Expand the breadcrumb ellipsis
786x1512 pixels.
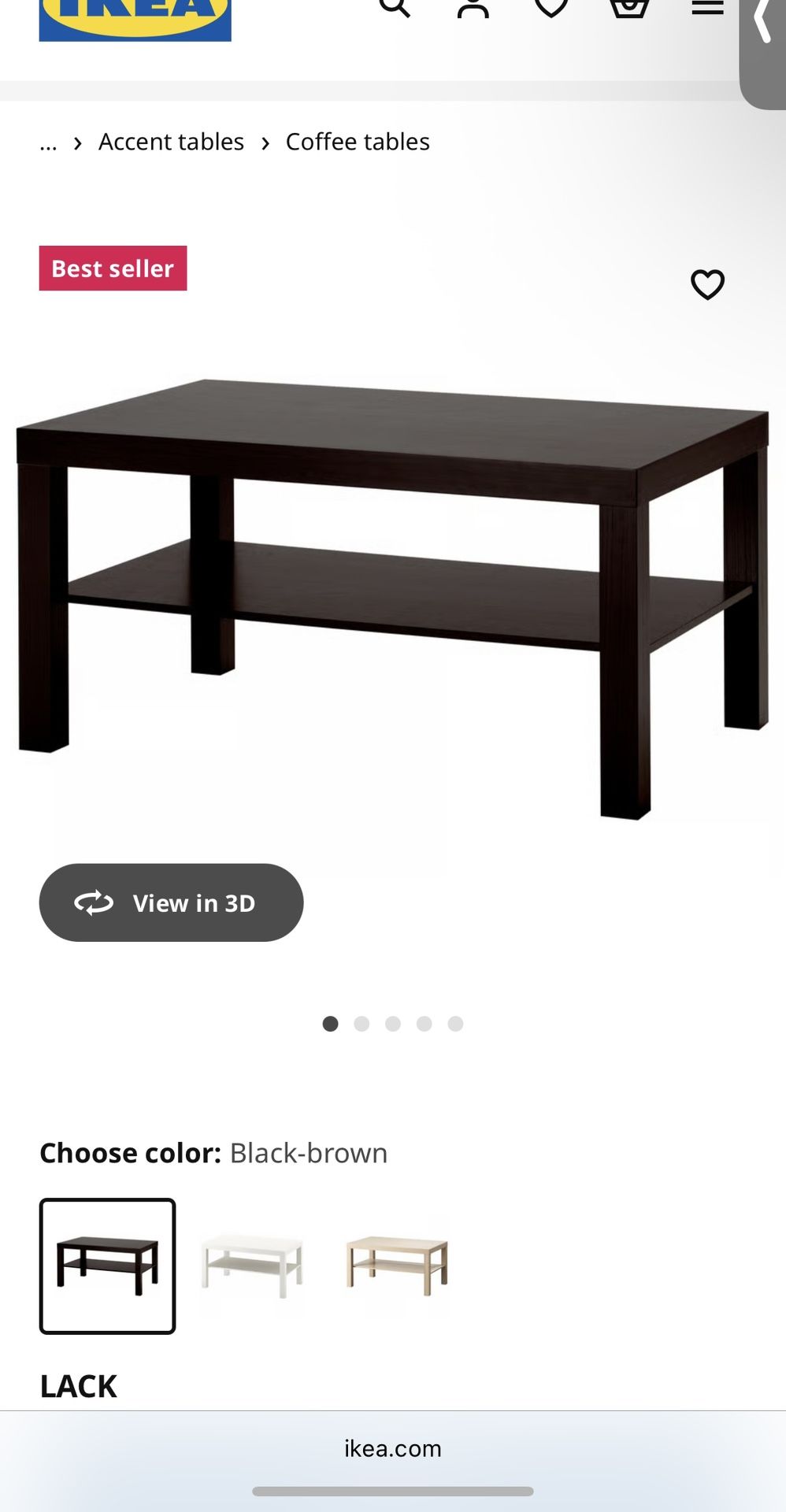coord(49,143)
